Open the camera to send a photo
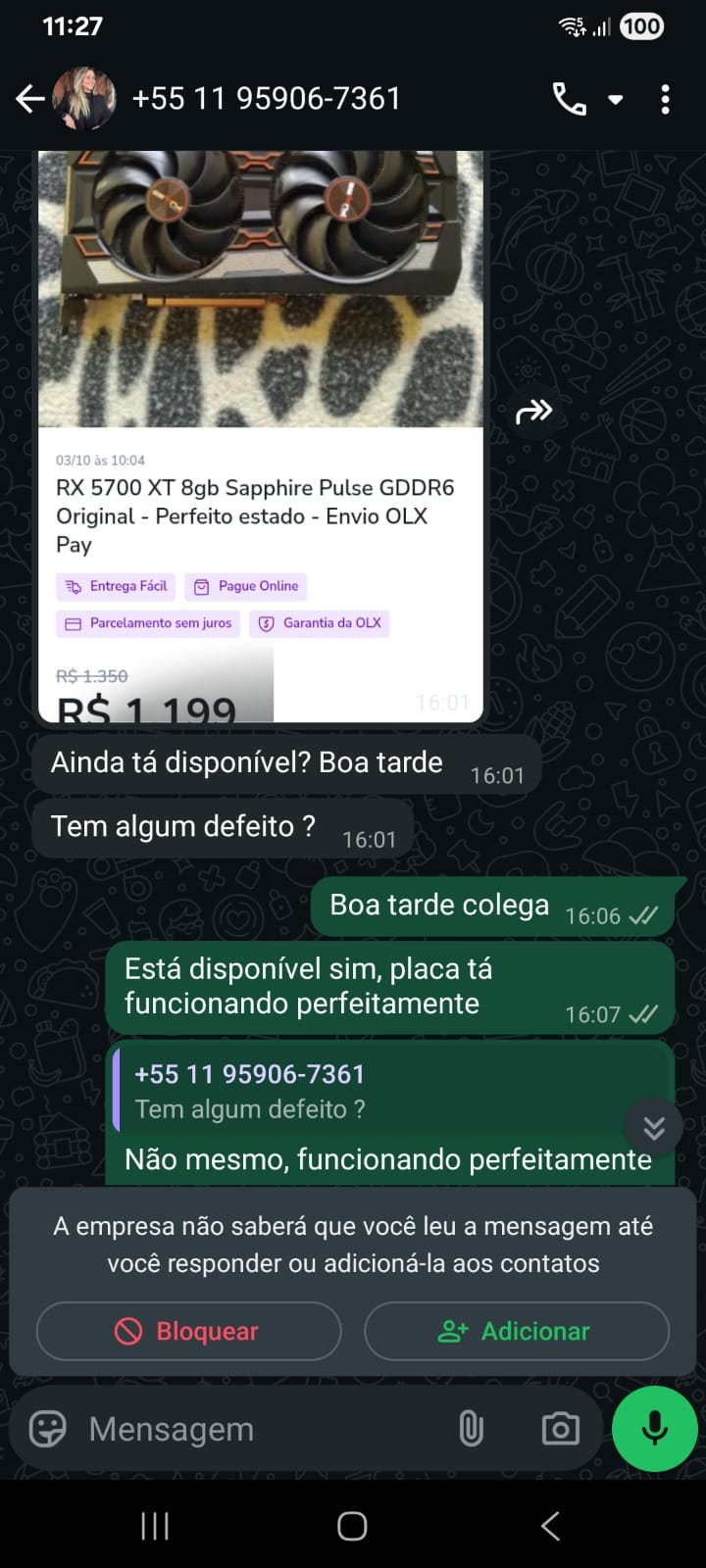This screenshot has width=706, height=1568. 560,1429
